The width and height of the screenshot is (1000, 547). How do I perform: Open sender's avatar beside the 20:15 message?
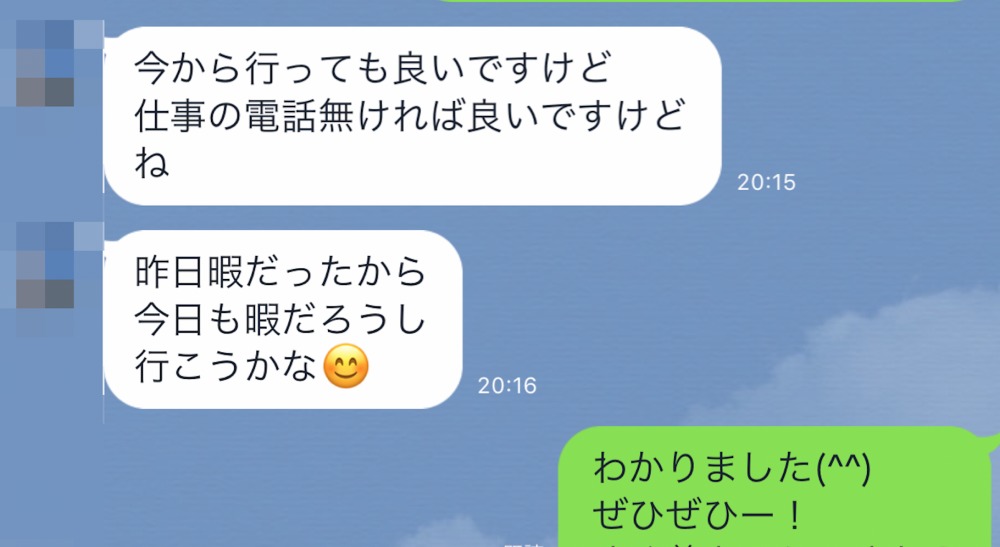click(x=50, y=63)
